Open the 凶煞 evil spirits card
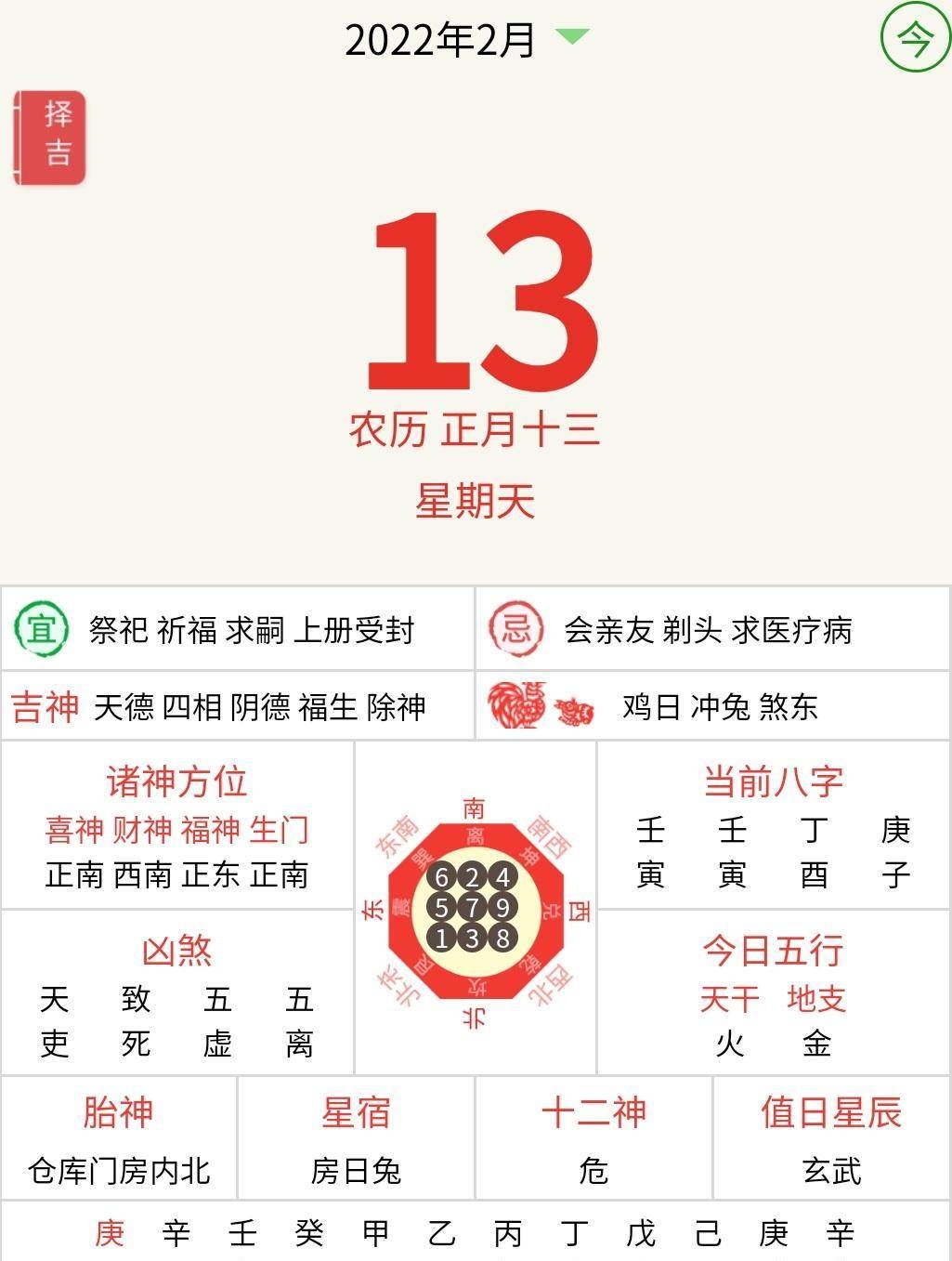This screenshot has height=1261, width=952. coord(176,993)
